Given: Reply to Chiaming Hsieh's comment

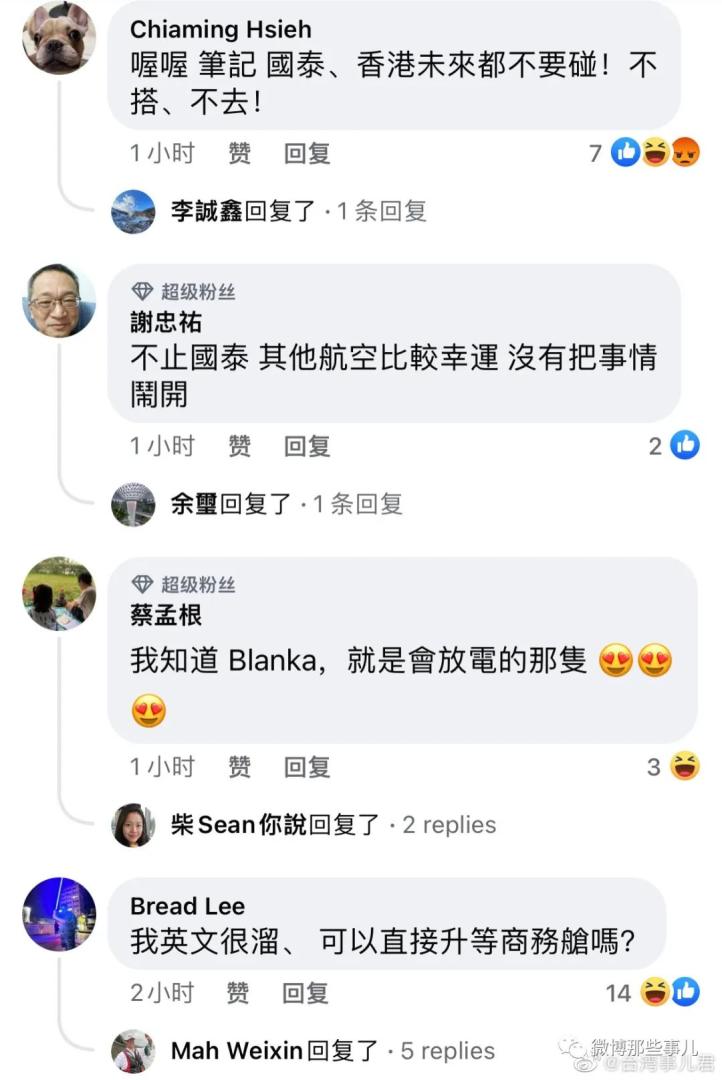Looking at the screenshot, I should 306,153.
